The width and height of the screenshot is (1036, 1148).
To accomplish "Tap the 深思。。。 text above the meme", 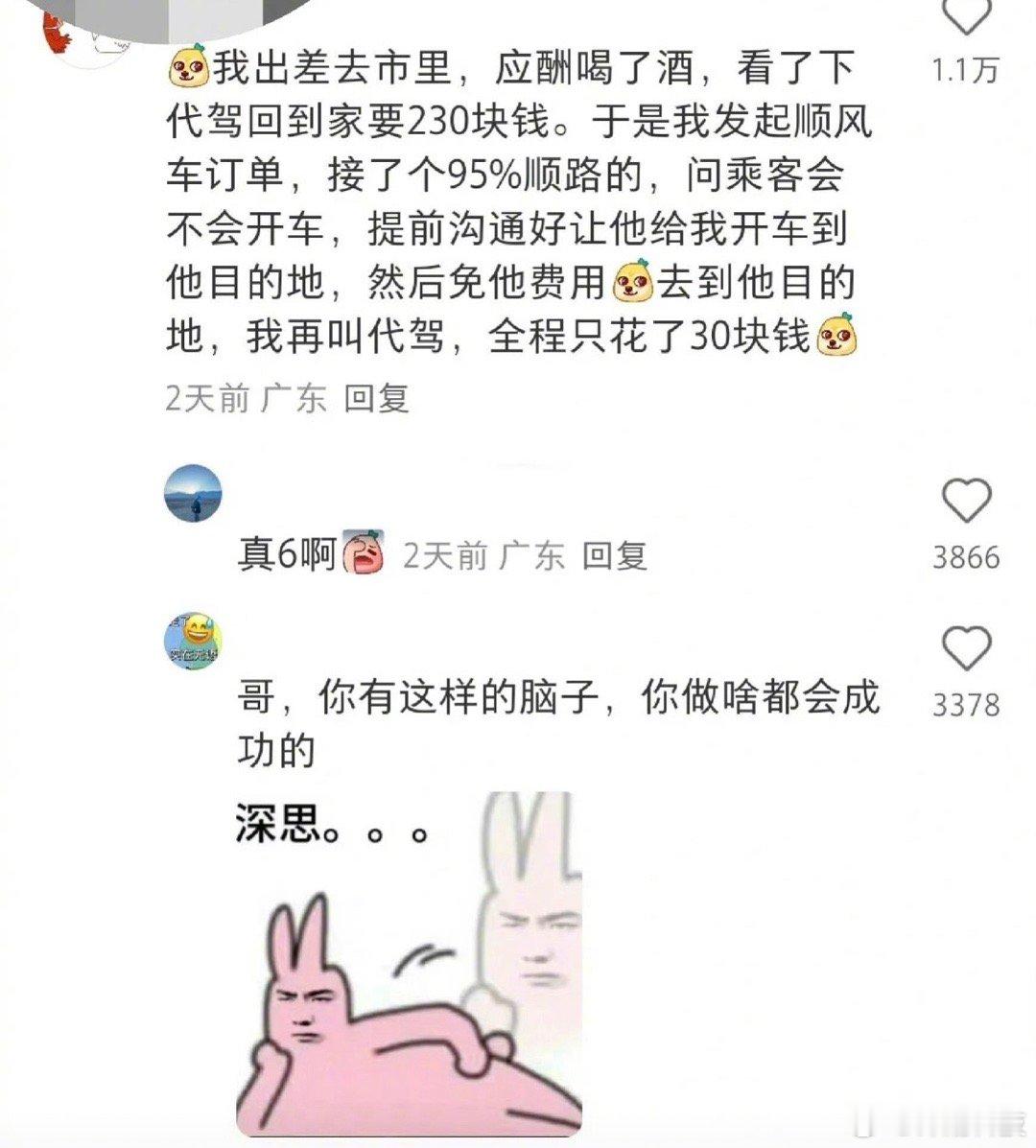I will pos(333,827).
